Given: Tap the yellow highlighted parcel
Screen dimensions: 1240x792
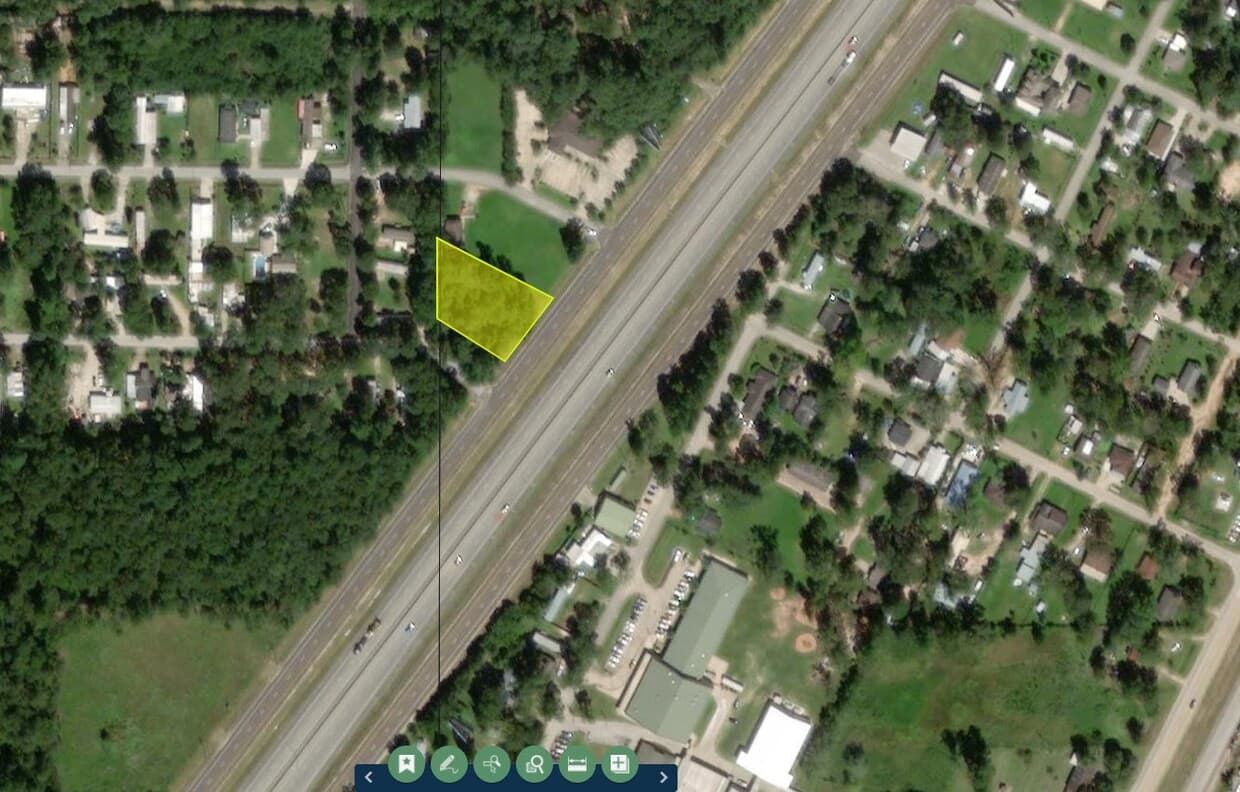Looking at the screenshot, I should [485, 299].
